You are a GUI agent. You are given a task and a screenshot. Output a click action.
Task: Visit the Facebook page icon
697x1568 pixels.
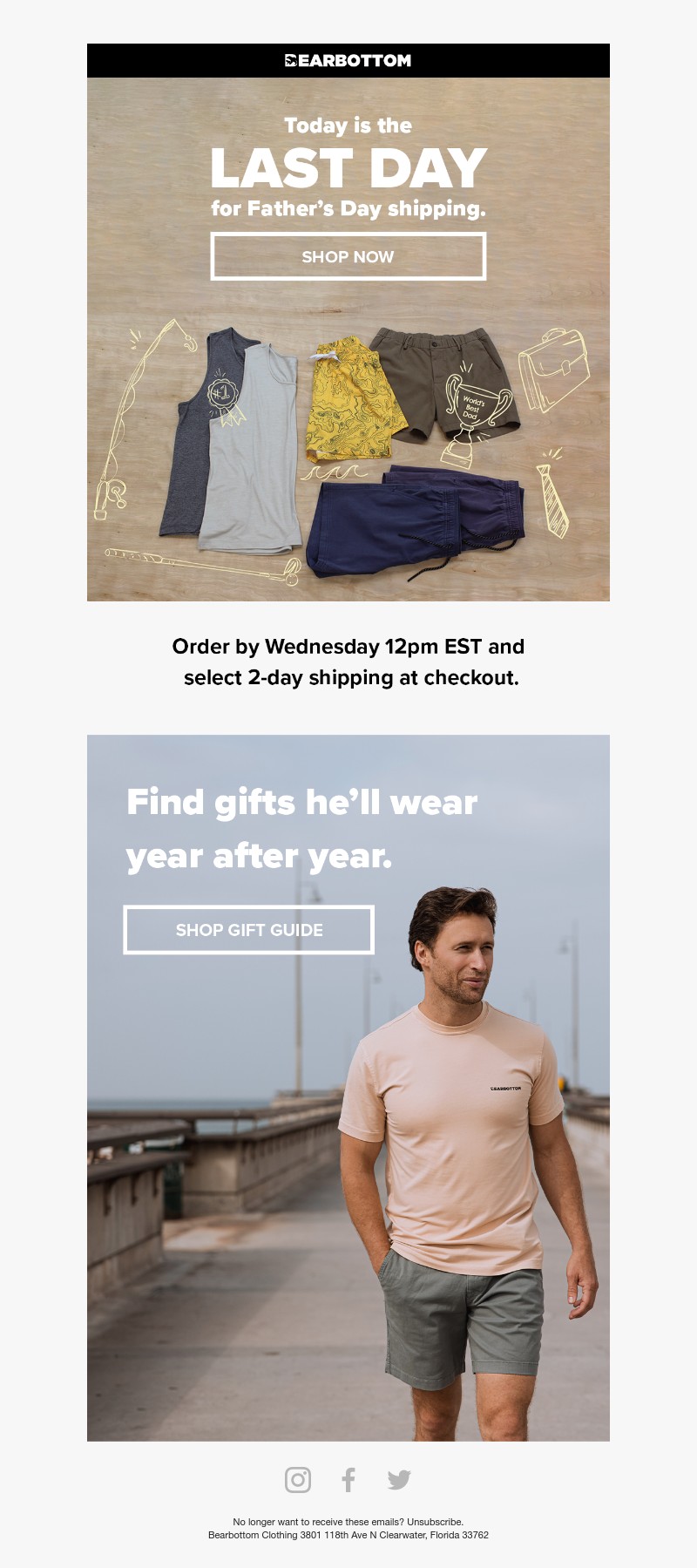pyautogui.click(x=348, y=1479)
